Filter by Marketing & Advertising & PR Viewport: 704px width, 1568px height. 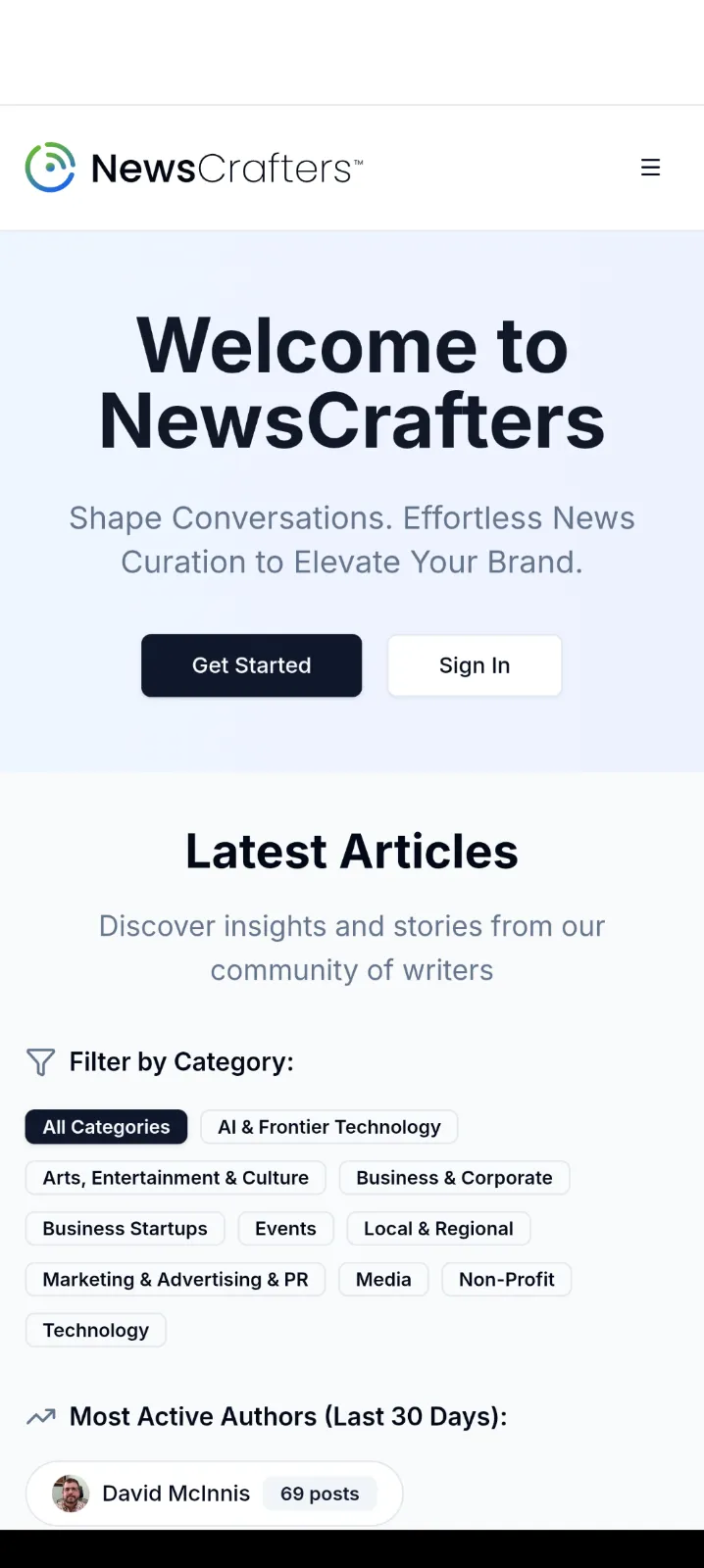176,1280
